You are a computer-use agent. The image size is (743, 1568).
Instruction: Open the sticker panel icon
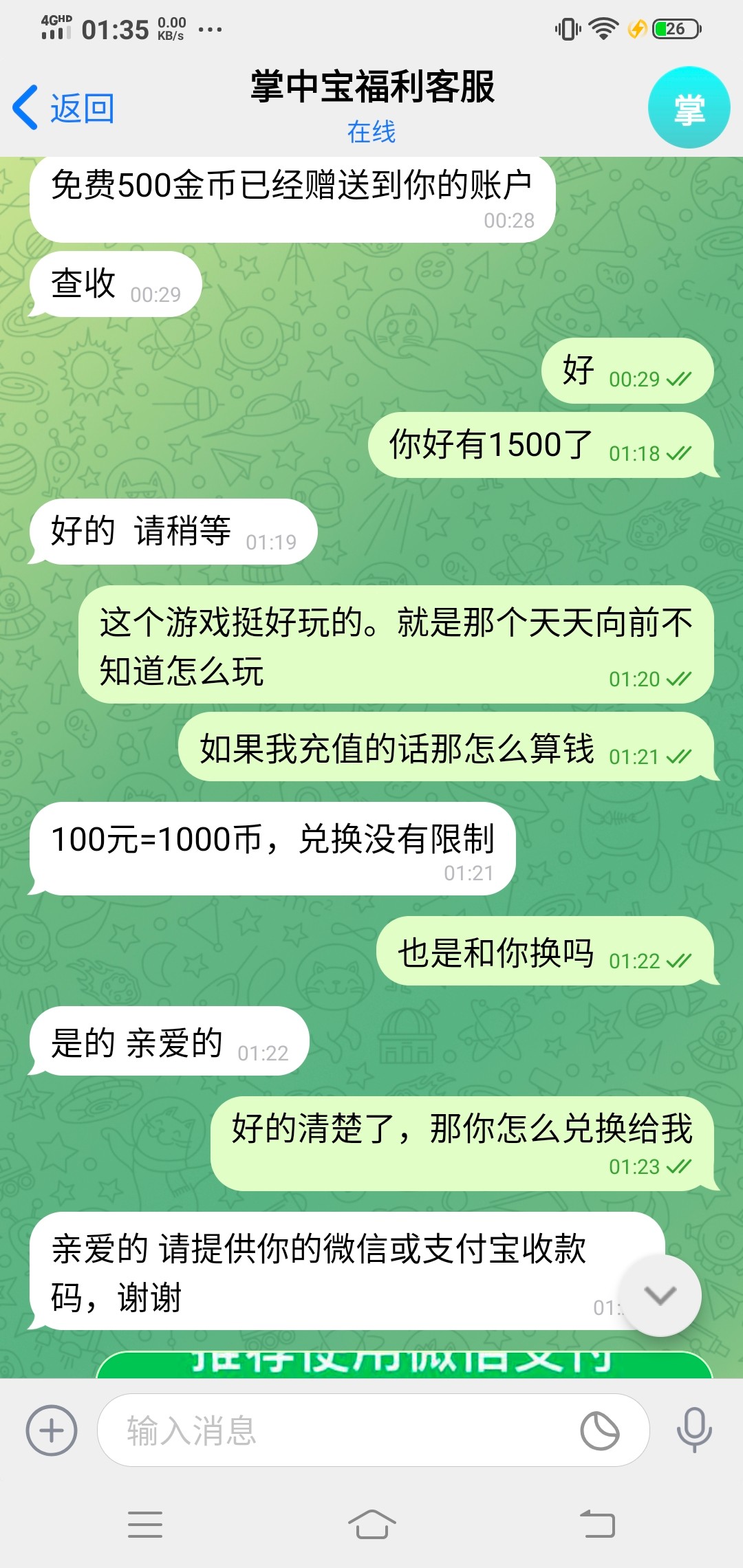tap(600, 1431)
